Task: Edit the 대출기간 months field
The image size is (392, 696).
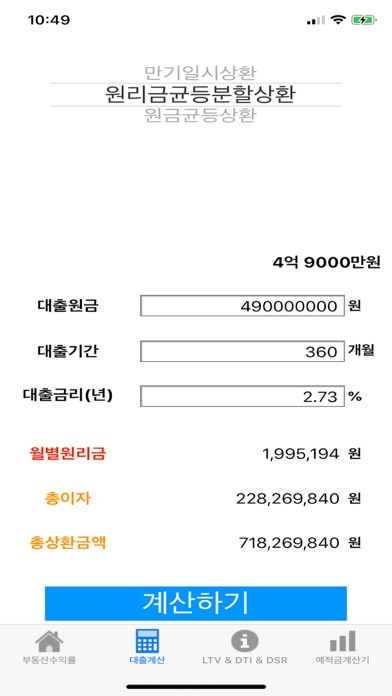Action: coord(242,351)
